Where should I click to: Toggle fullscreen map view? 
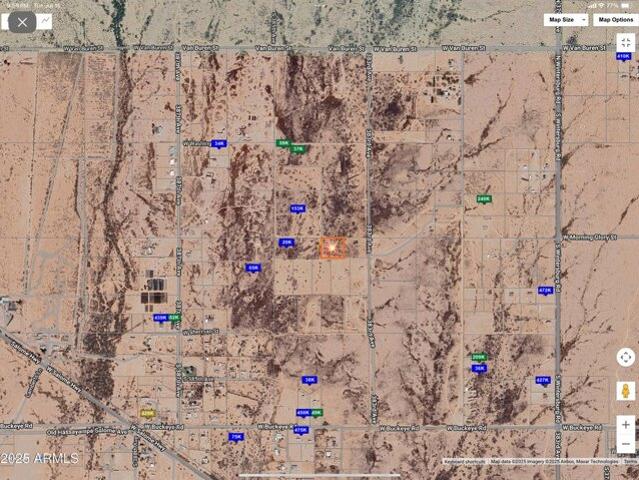pyautogui.click(x=625, y=42)
